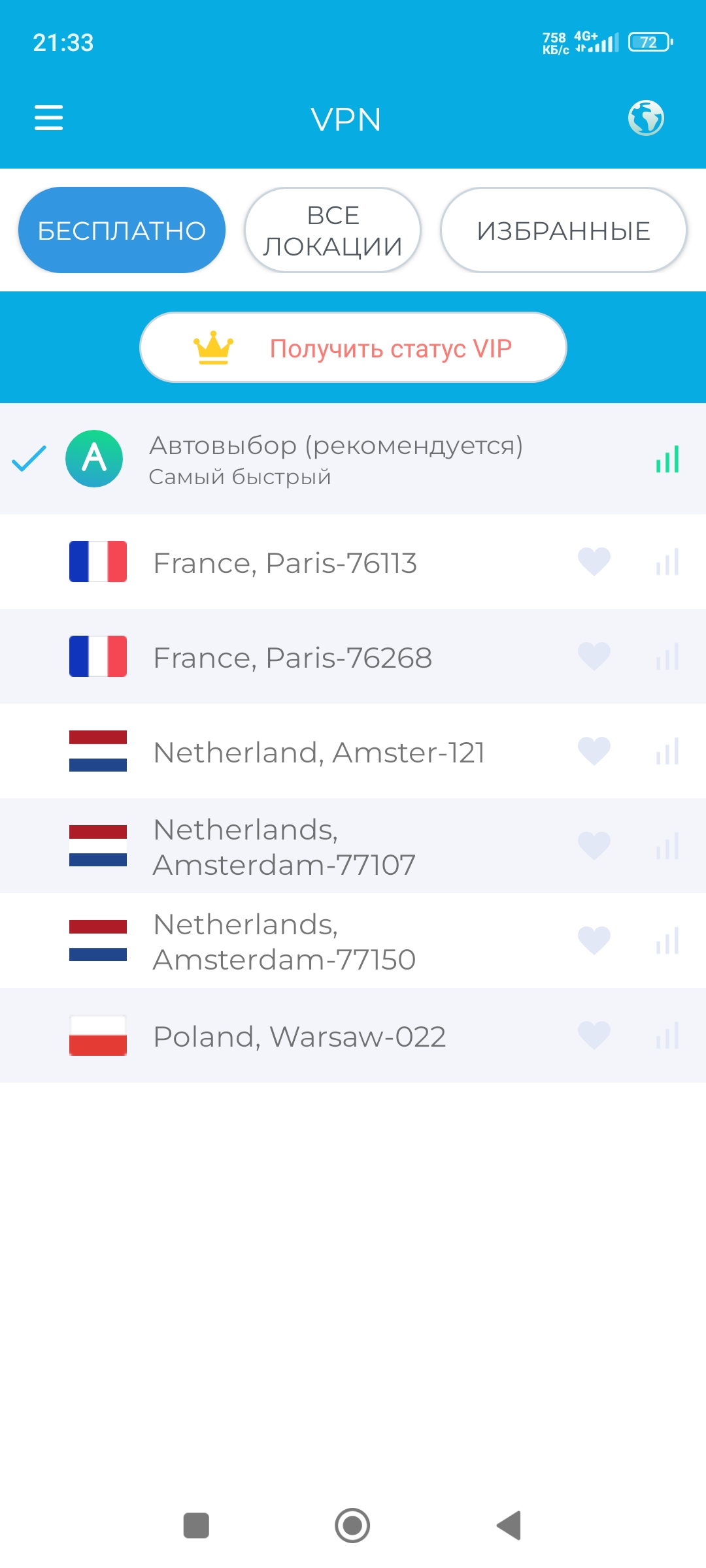Open recent apps with the square button
The width and height of the screenshot is (706, 1568).
[x=196, y=1526]
